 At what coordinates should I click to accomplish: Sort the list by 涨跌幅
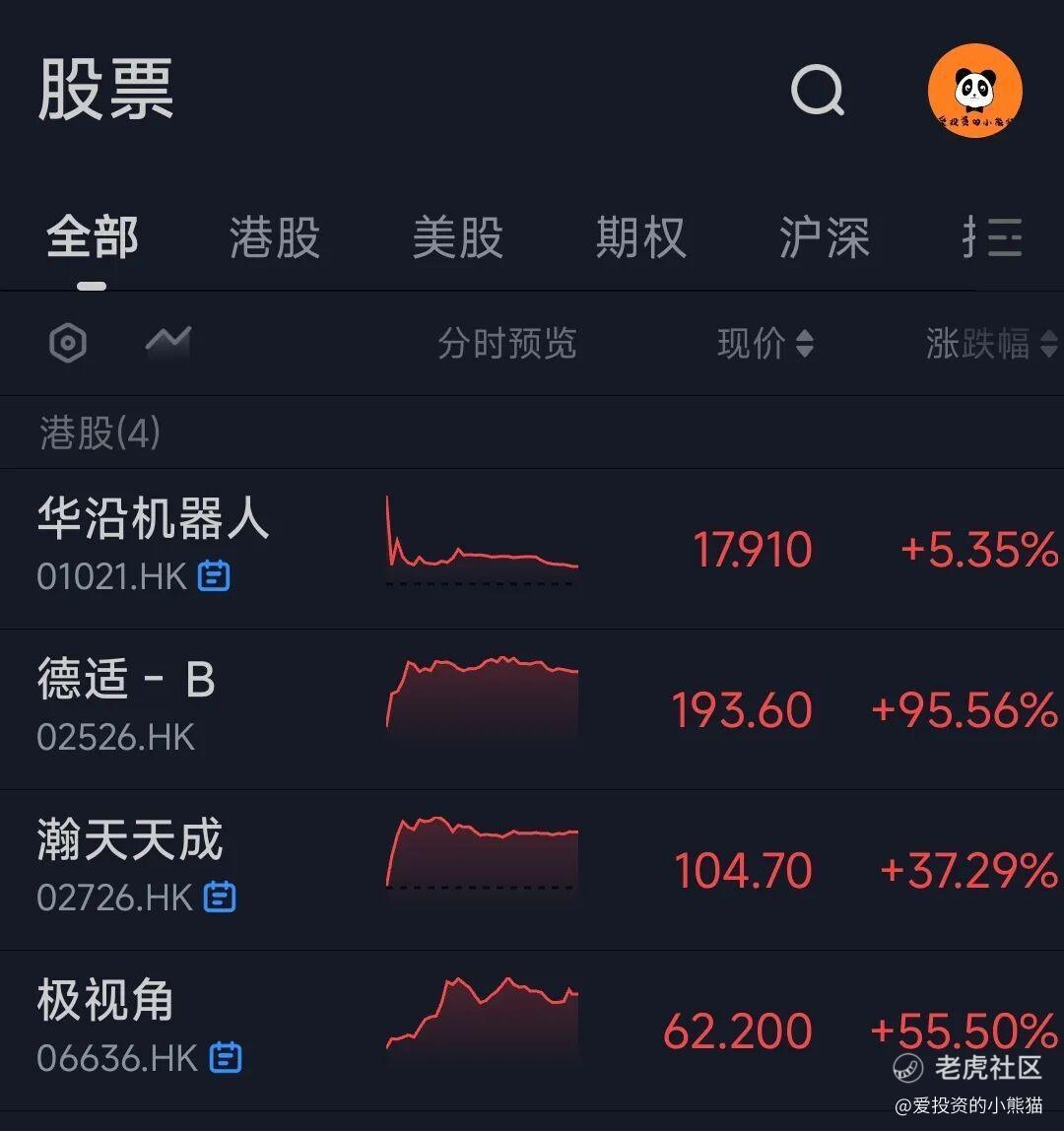(990, 344)
